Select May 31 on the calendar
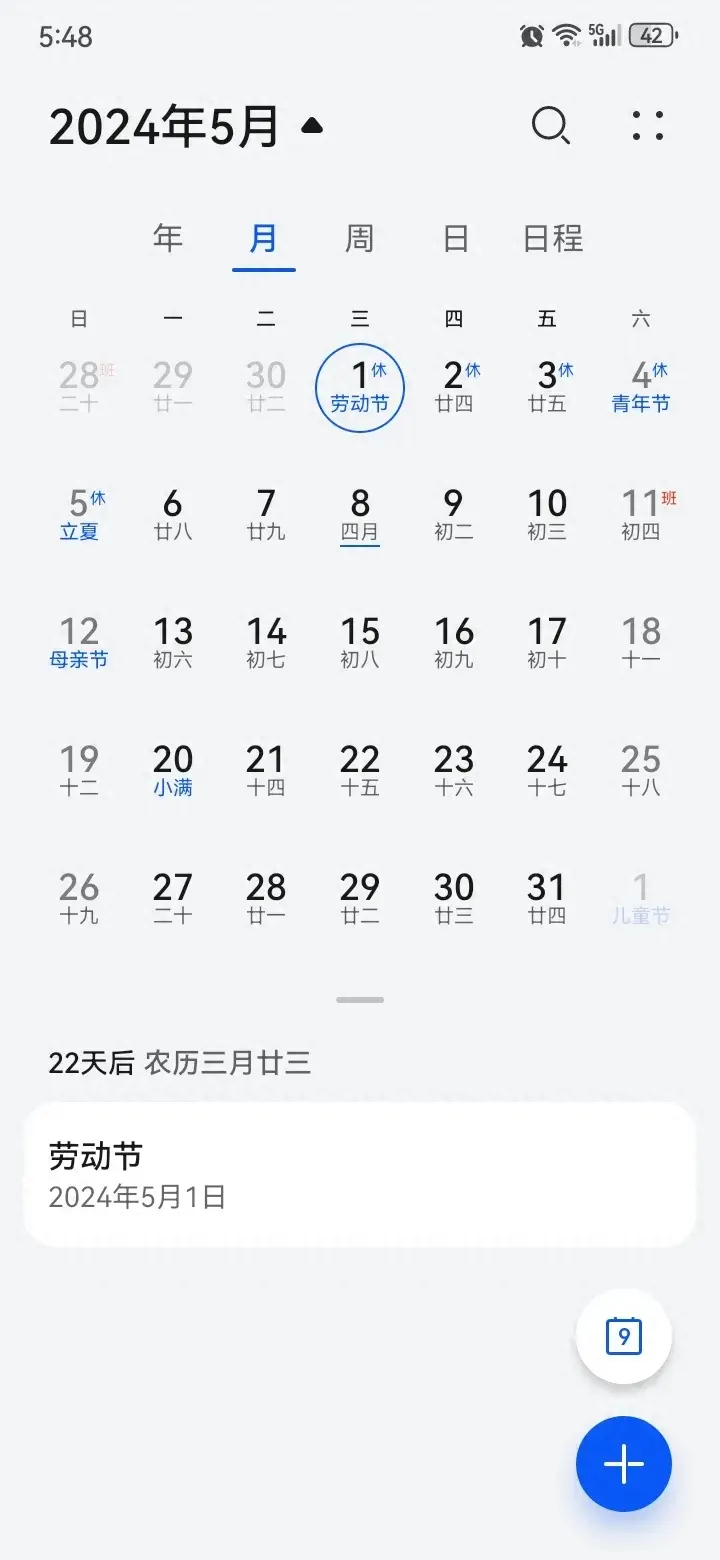The image size is (720, 1560). 547,899
